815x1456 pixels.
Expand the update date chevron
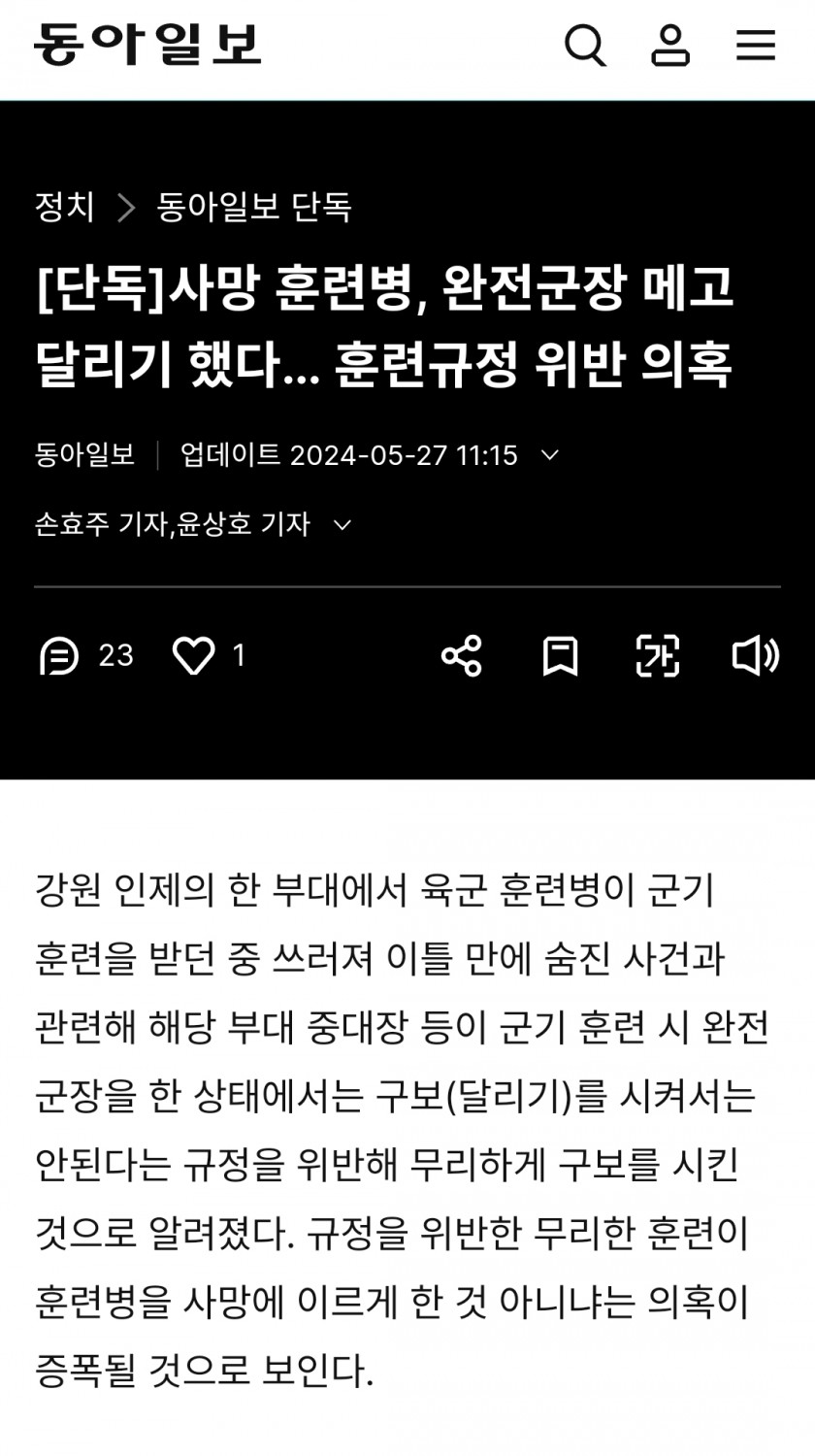pos(549,454)
